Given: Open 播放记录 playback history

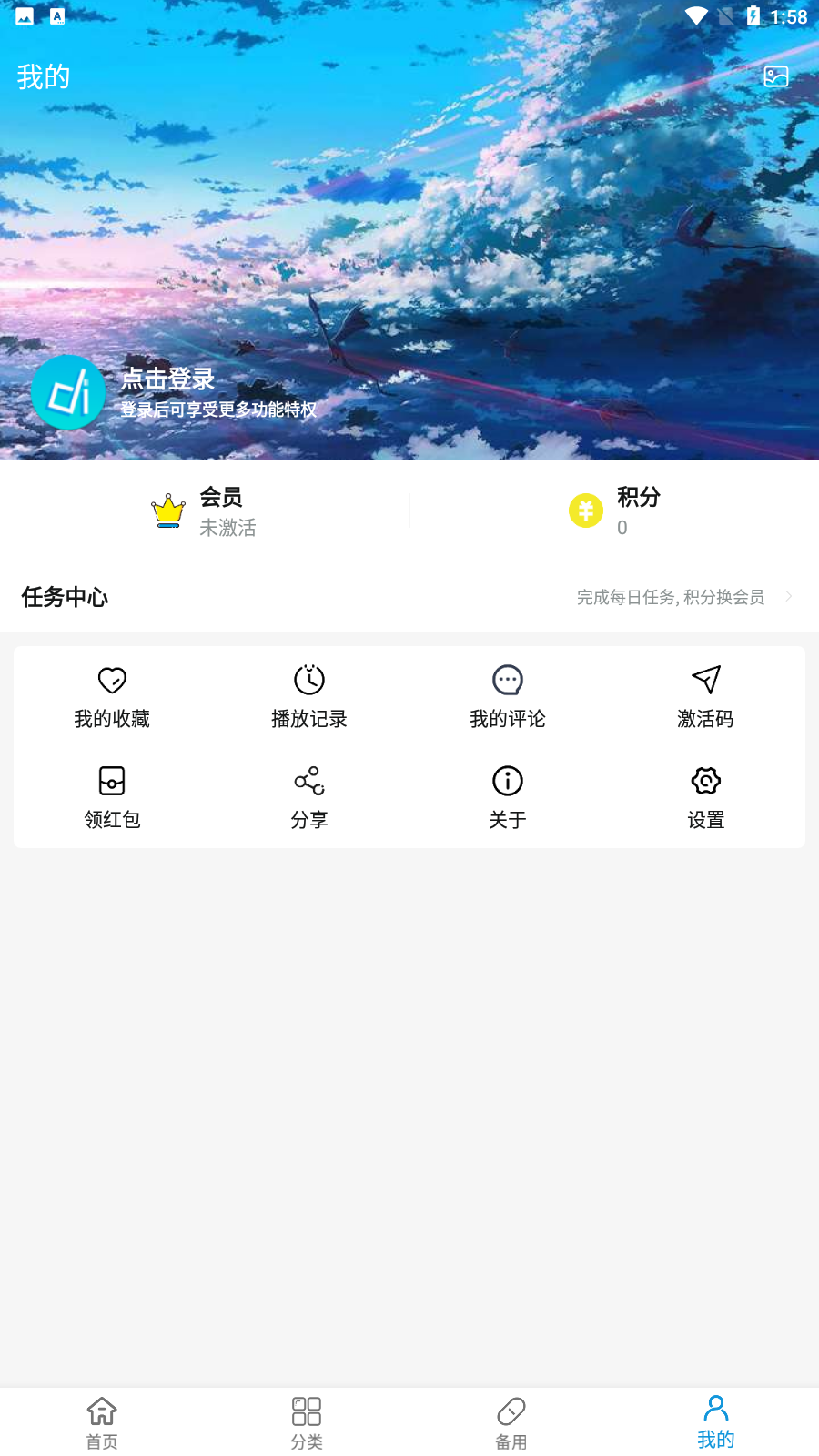Looking at the screenshot, I should 309,697.
